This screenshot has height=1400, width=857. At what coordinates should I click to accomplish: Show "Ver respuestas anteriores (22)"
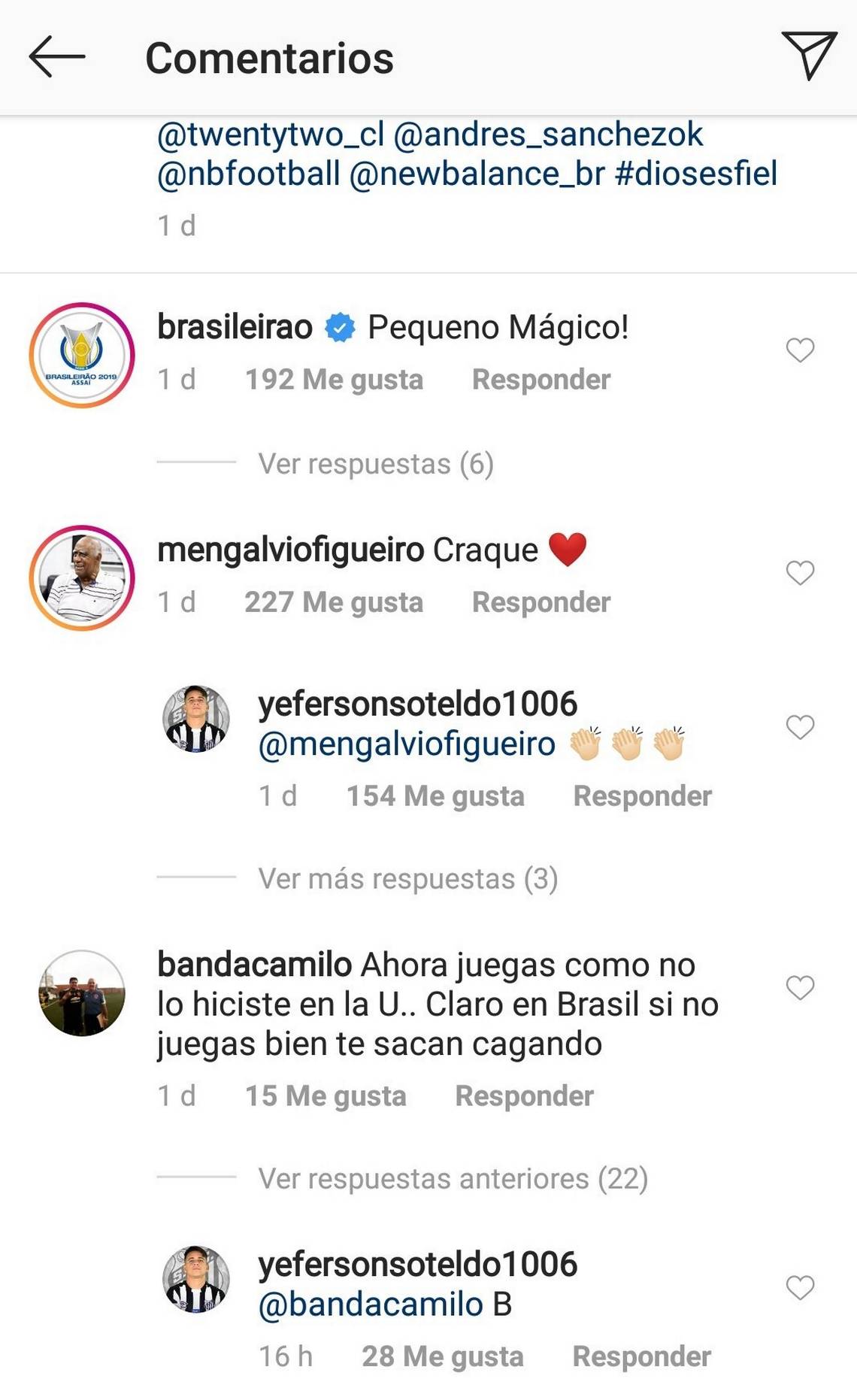click(x=453, y=1178)
